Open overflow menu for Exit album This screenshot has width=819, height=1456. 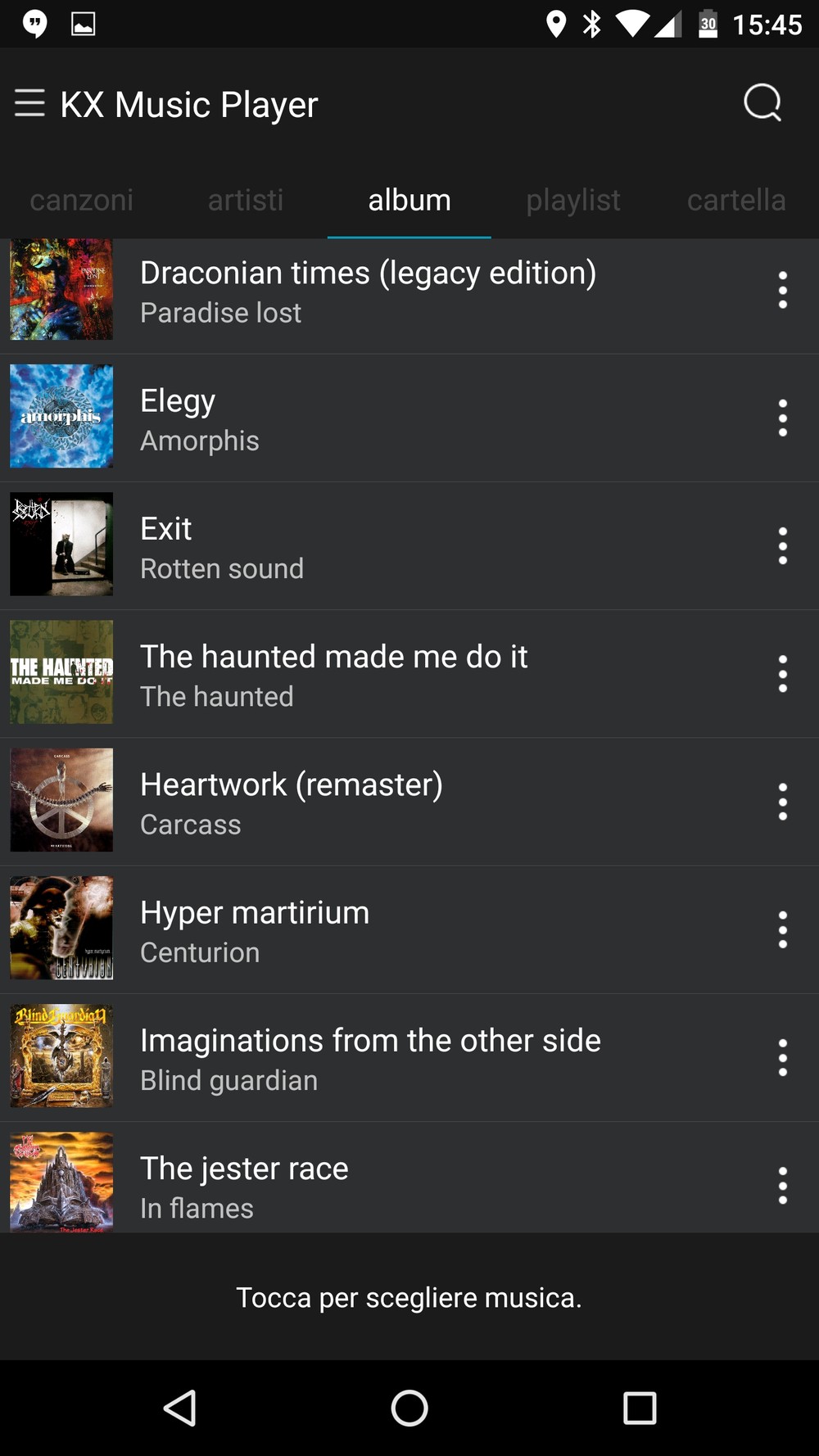(x=783, y=546)
